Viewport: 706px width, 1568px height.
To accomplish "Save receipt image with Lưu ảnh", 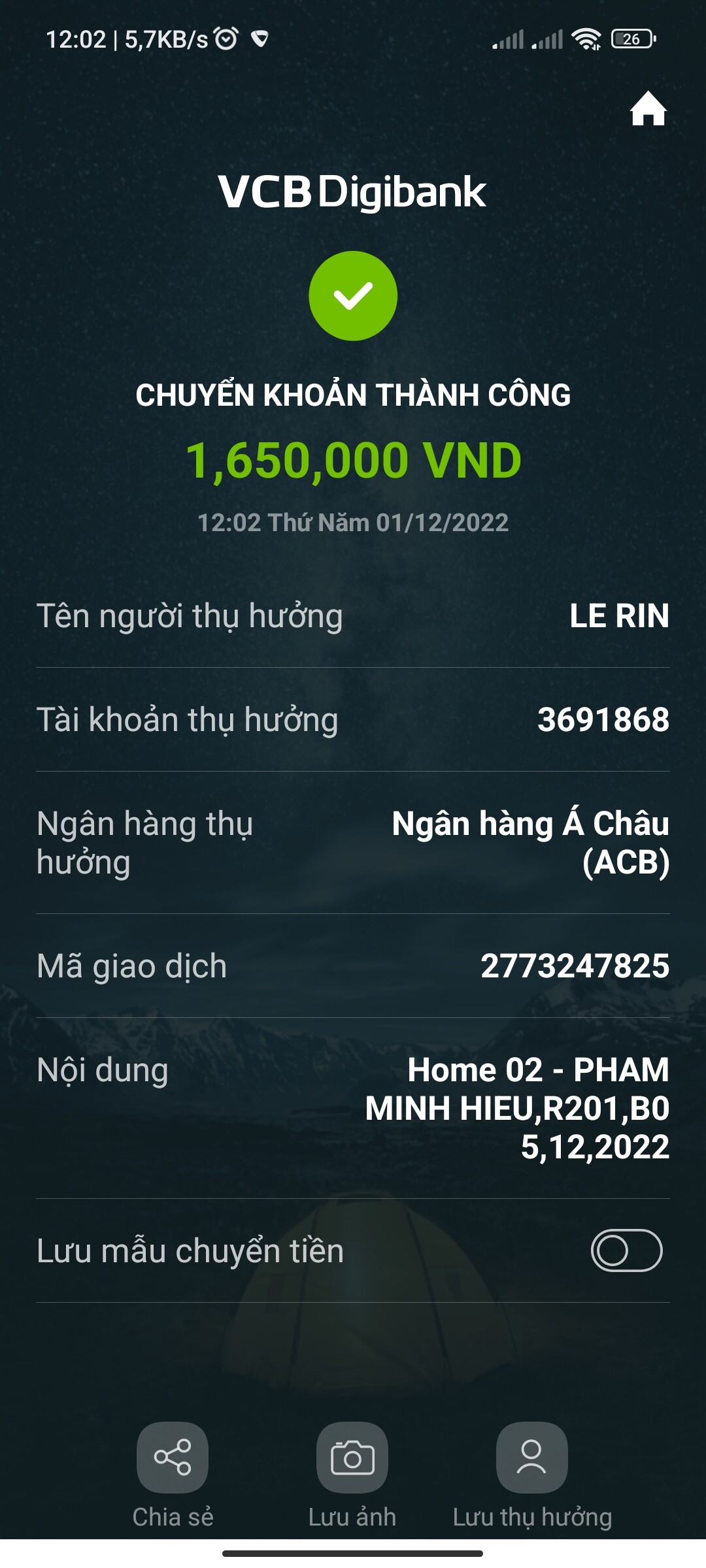I will [352, 1457].
